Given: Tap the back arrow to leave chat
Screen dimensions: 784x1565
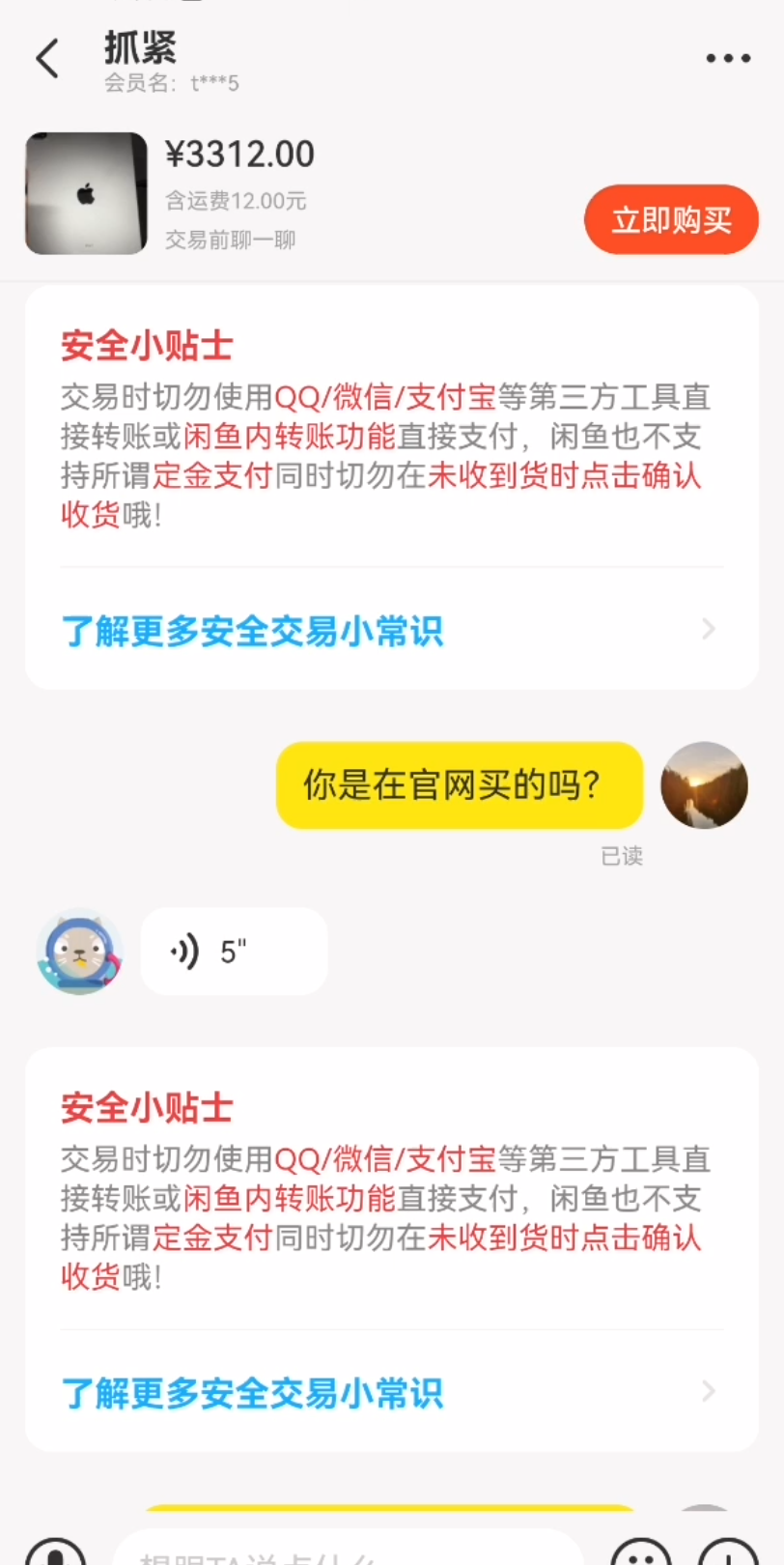Looking at the screenshot, I should click(47, 58).
